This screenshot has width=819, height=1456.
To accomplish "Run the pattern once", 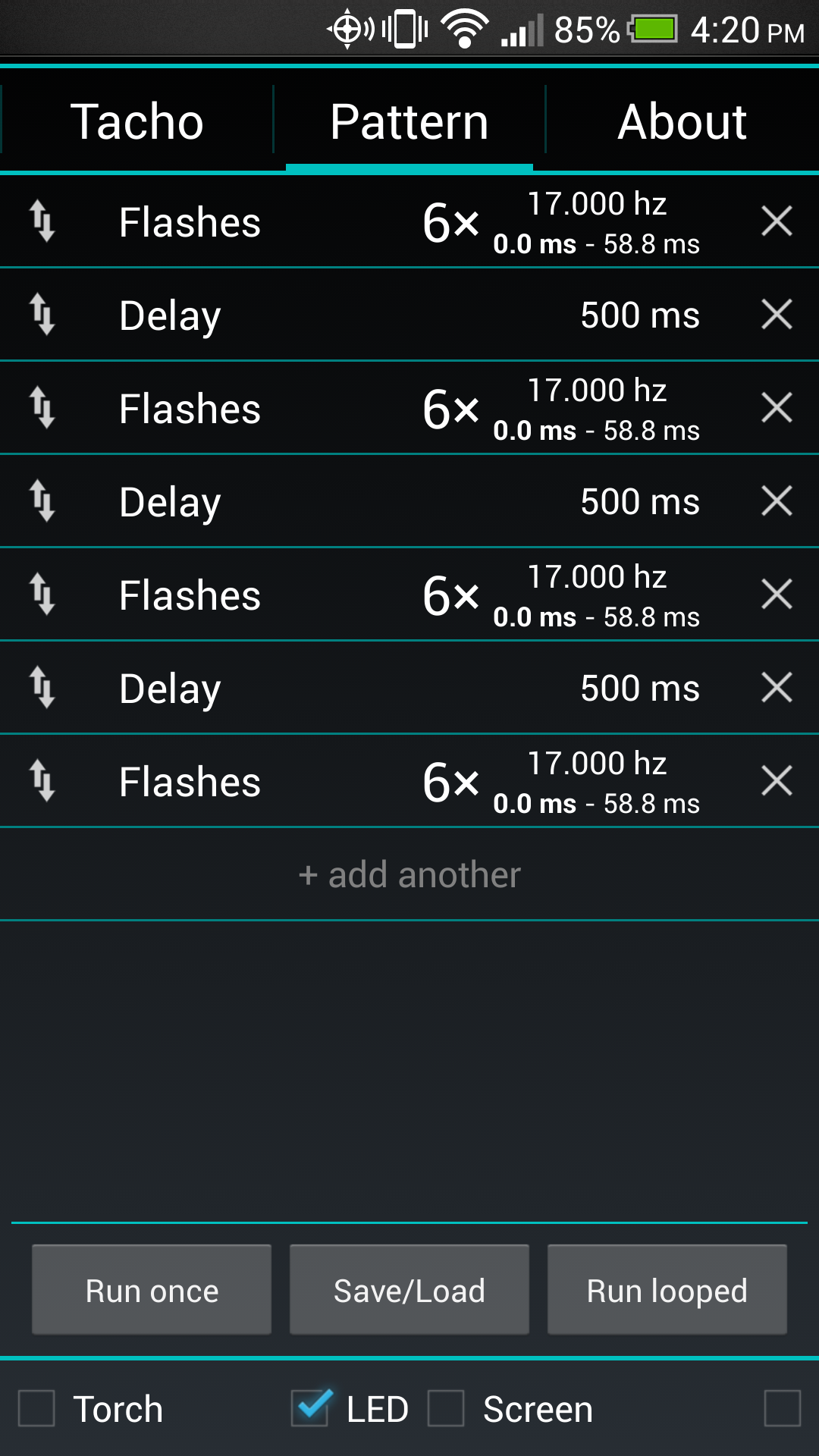I will point(150,1289).
